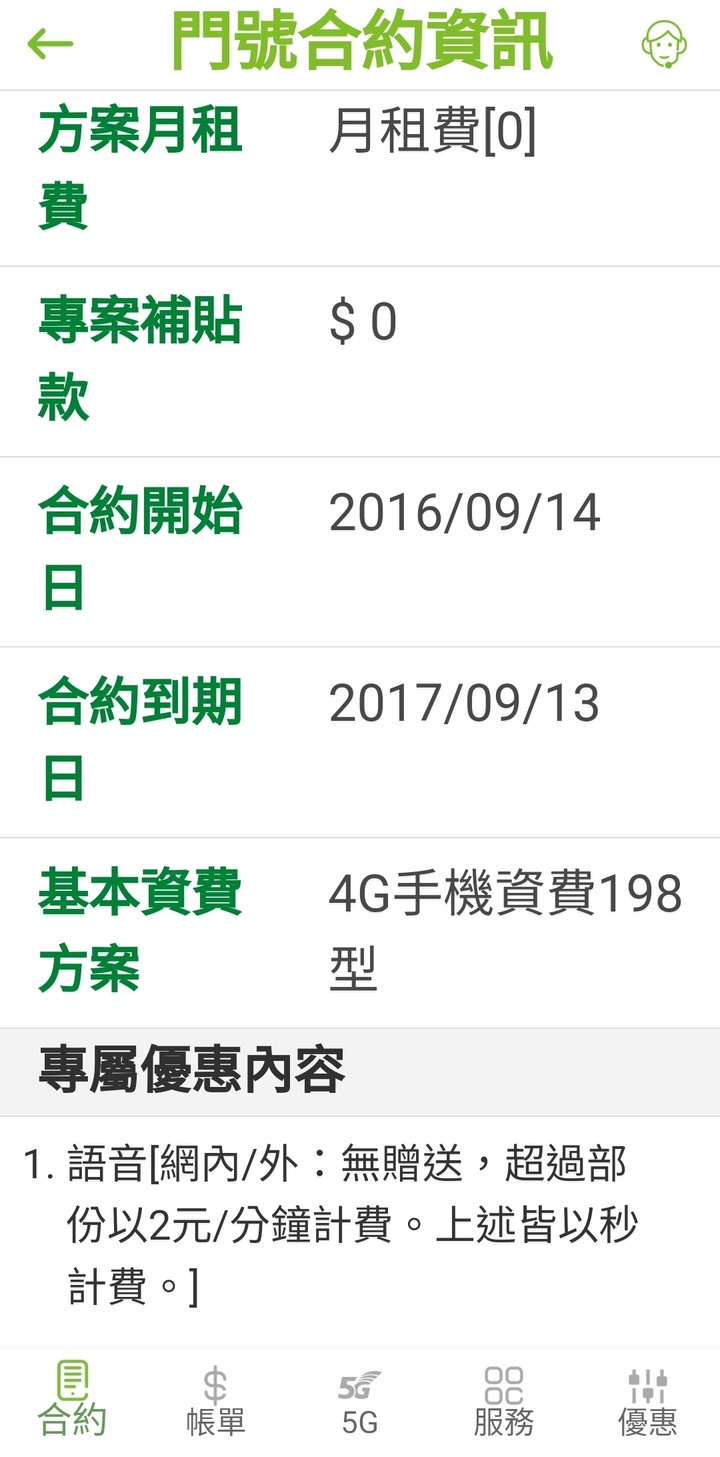The image size is (720, 1457).
Task: Open the 優惠 tab
Action: 647,1402
